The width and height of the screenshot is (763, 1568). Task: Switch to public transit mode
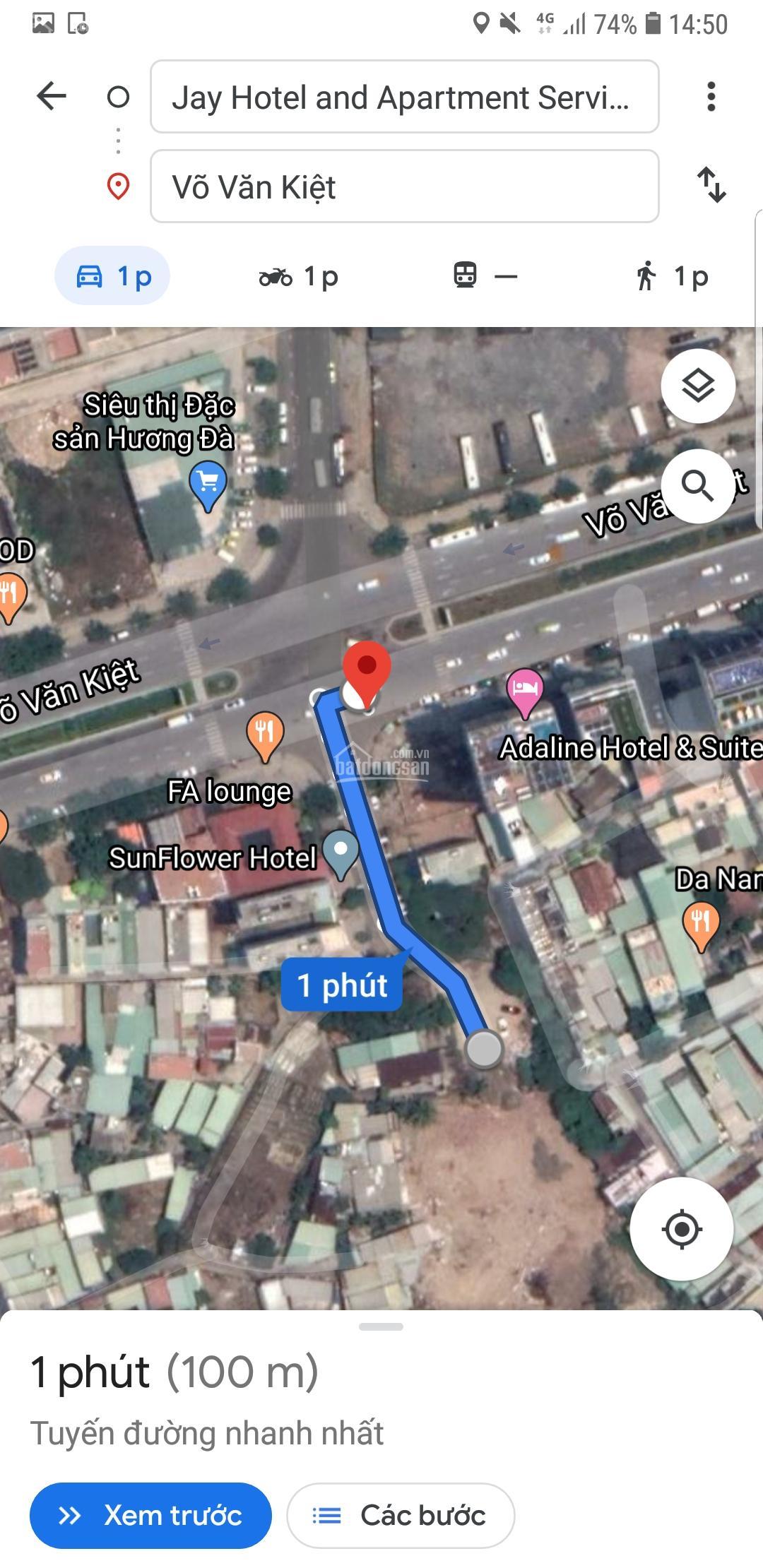click(485, 276)
